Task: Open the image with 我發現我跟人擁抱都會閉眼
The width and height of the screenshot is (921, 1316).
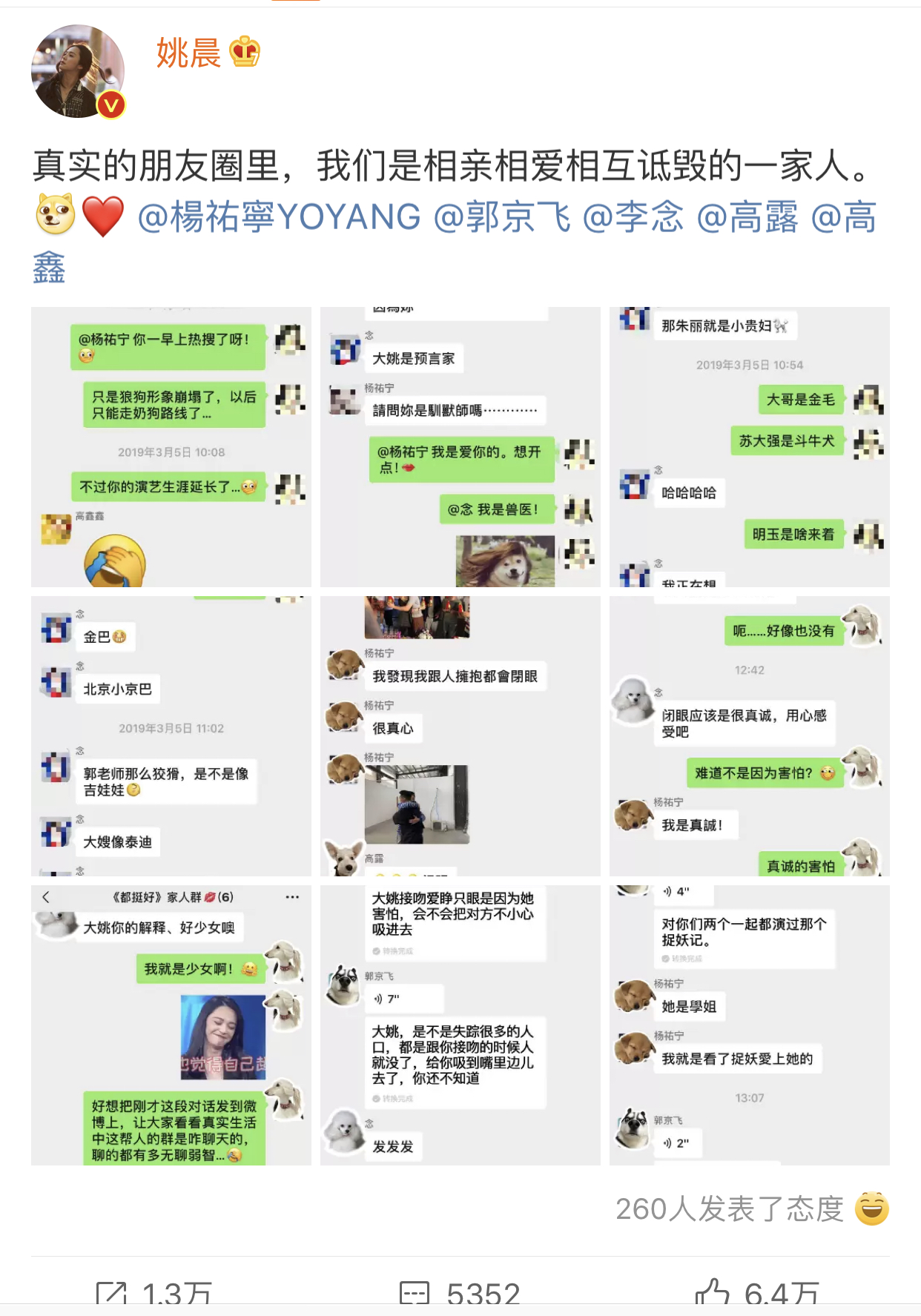Action: pos(460,736)
